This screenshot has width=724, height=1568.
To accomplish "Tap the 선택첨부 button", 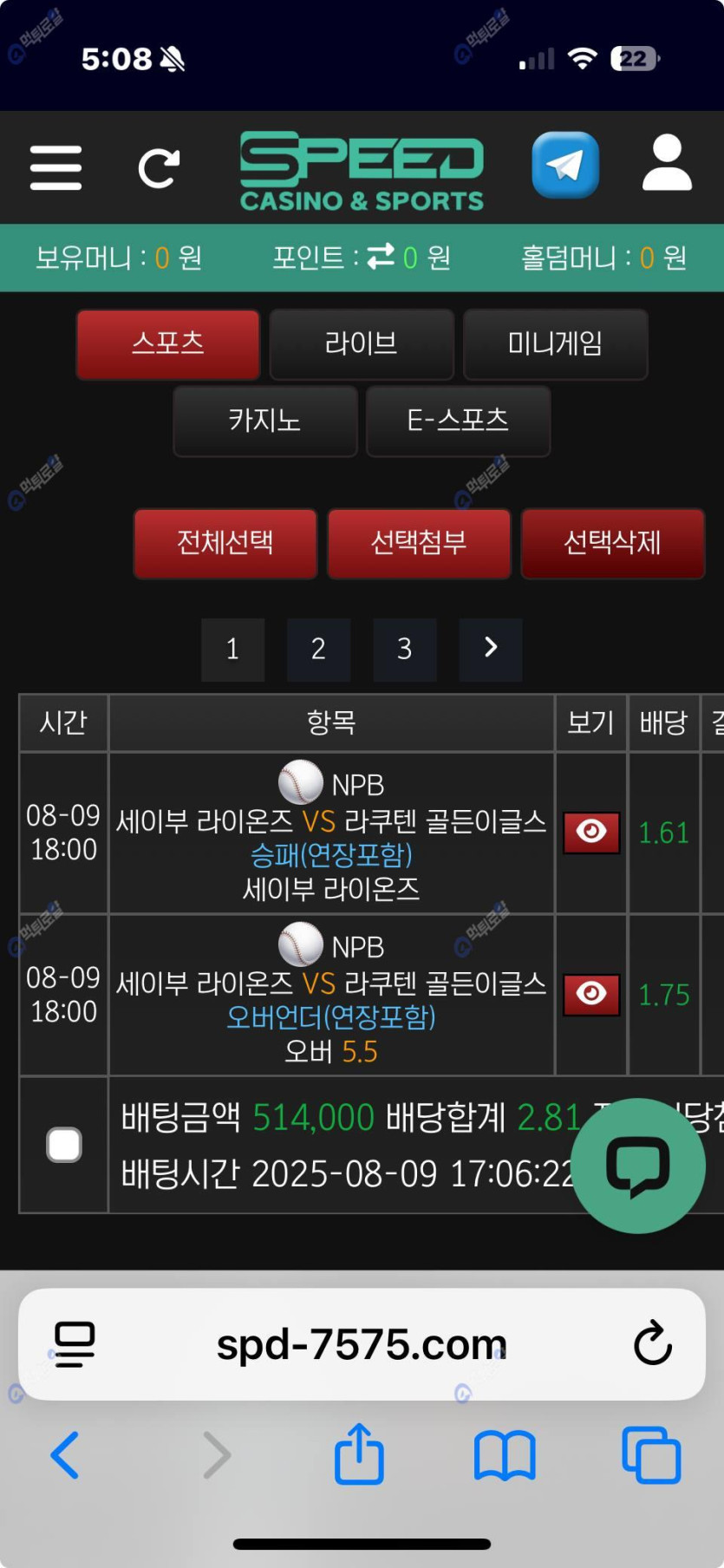I will 419,543.
